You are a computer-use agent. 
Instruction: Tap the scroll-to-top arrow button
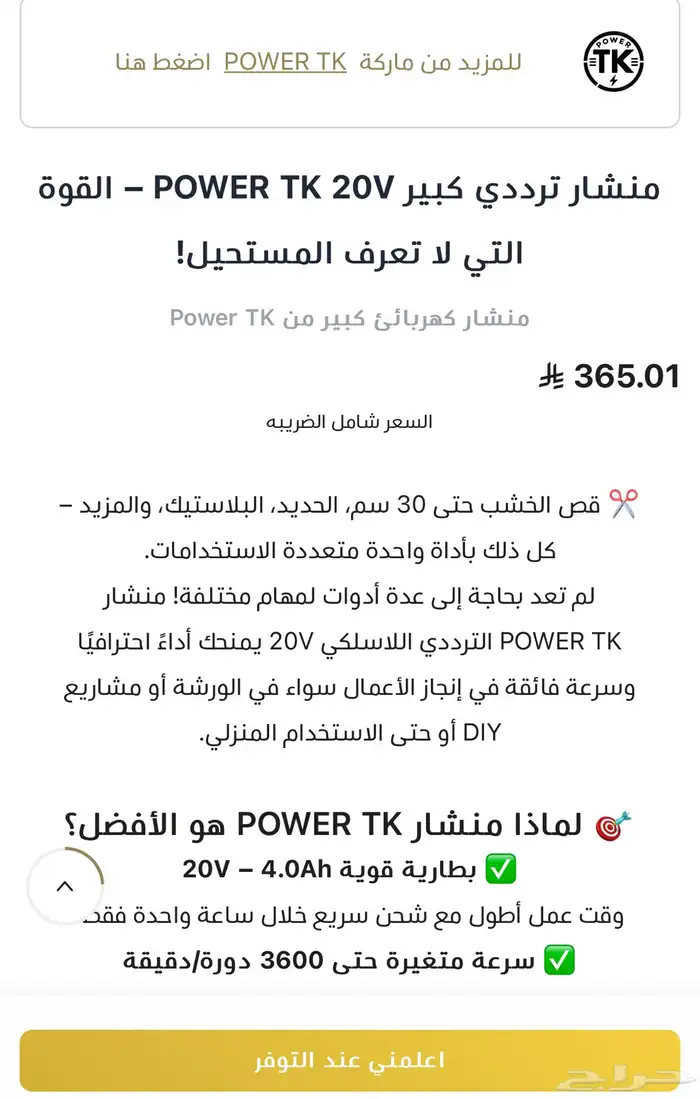(65, 886)
